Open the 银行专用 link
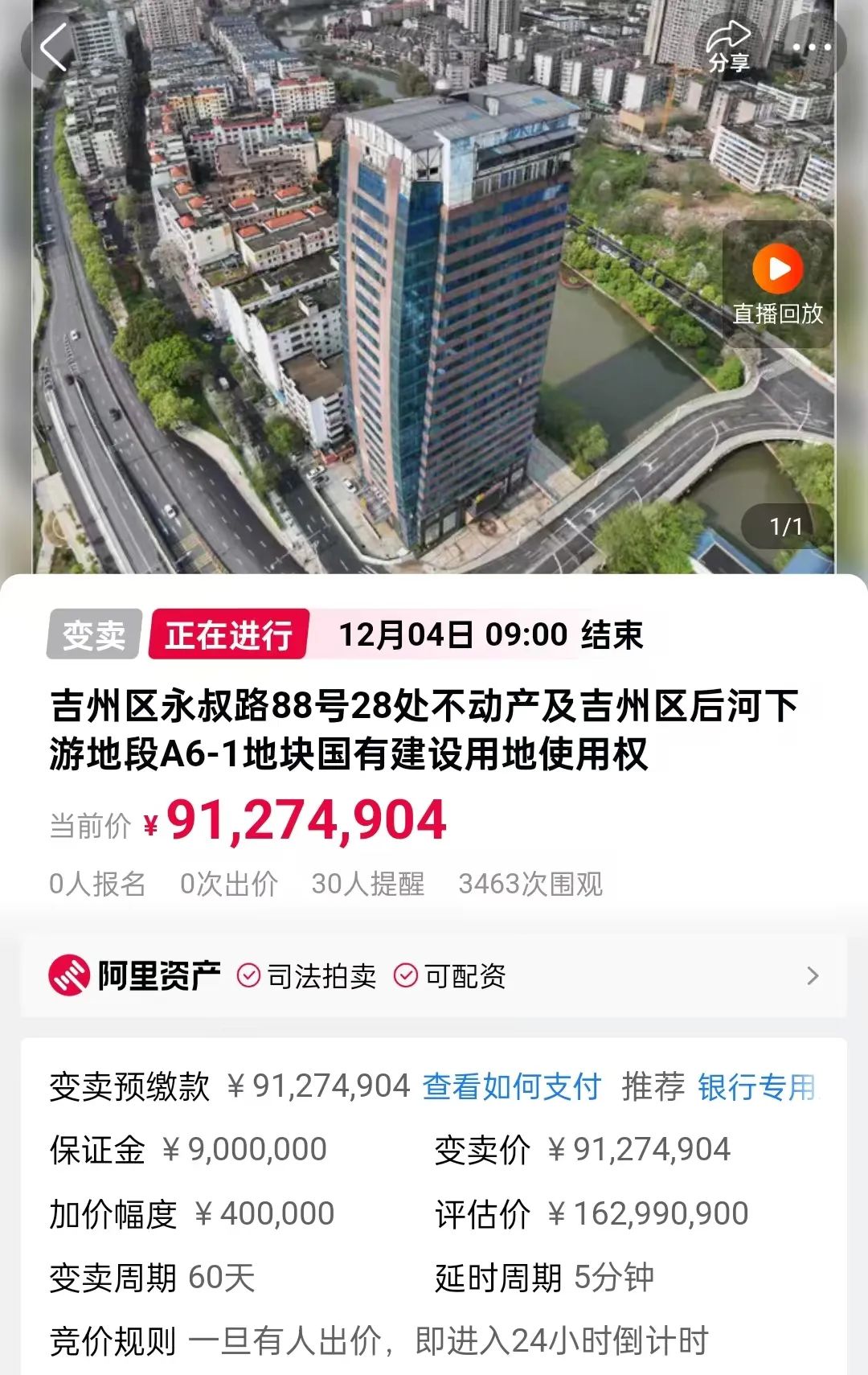The height and width of the screenshot is (1375, 868). point(756,1086)
